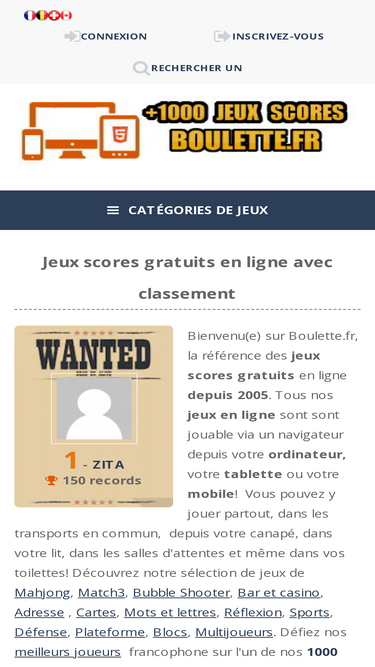
Task: Expand the Catégories de jeux menu
Action: pos(188,210)
